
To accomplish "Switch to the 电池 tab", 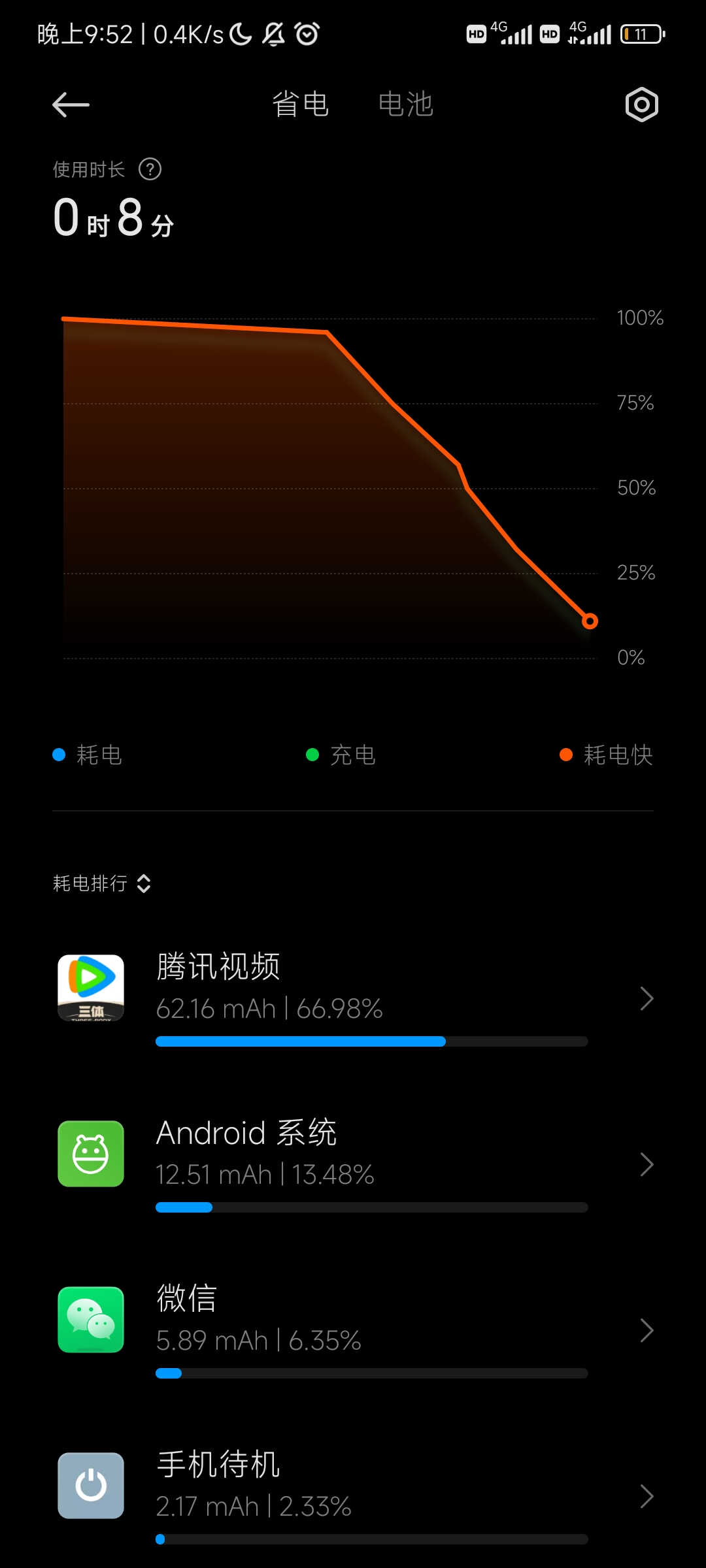I will click(405, 105).
